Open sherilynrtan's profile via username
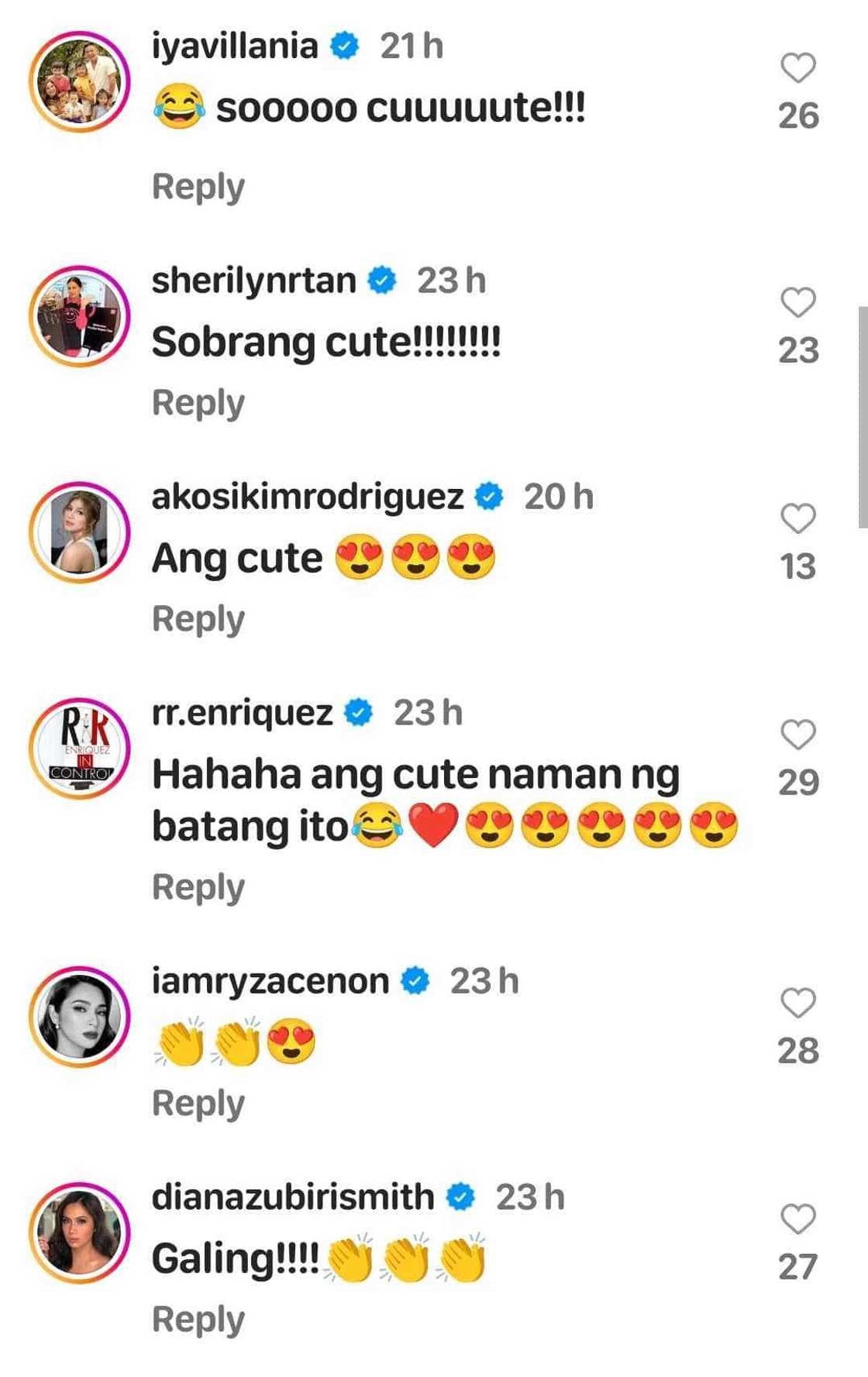Viewport: 868px width, 1377px height. click(253, 281)
